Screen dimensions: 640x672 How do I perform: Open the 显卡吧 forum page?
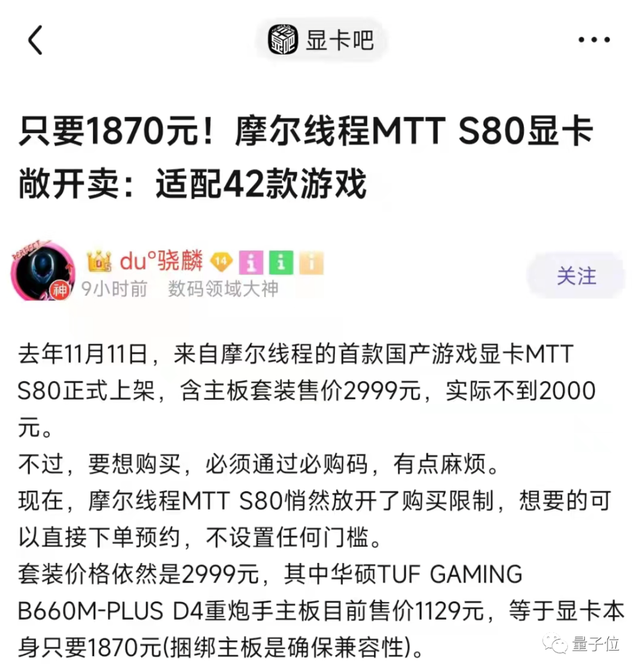321,41
